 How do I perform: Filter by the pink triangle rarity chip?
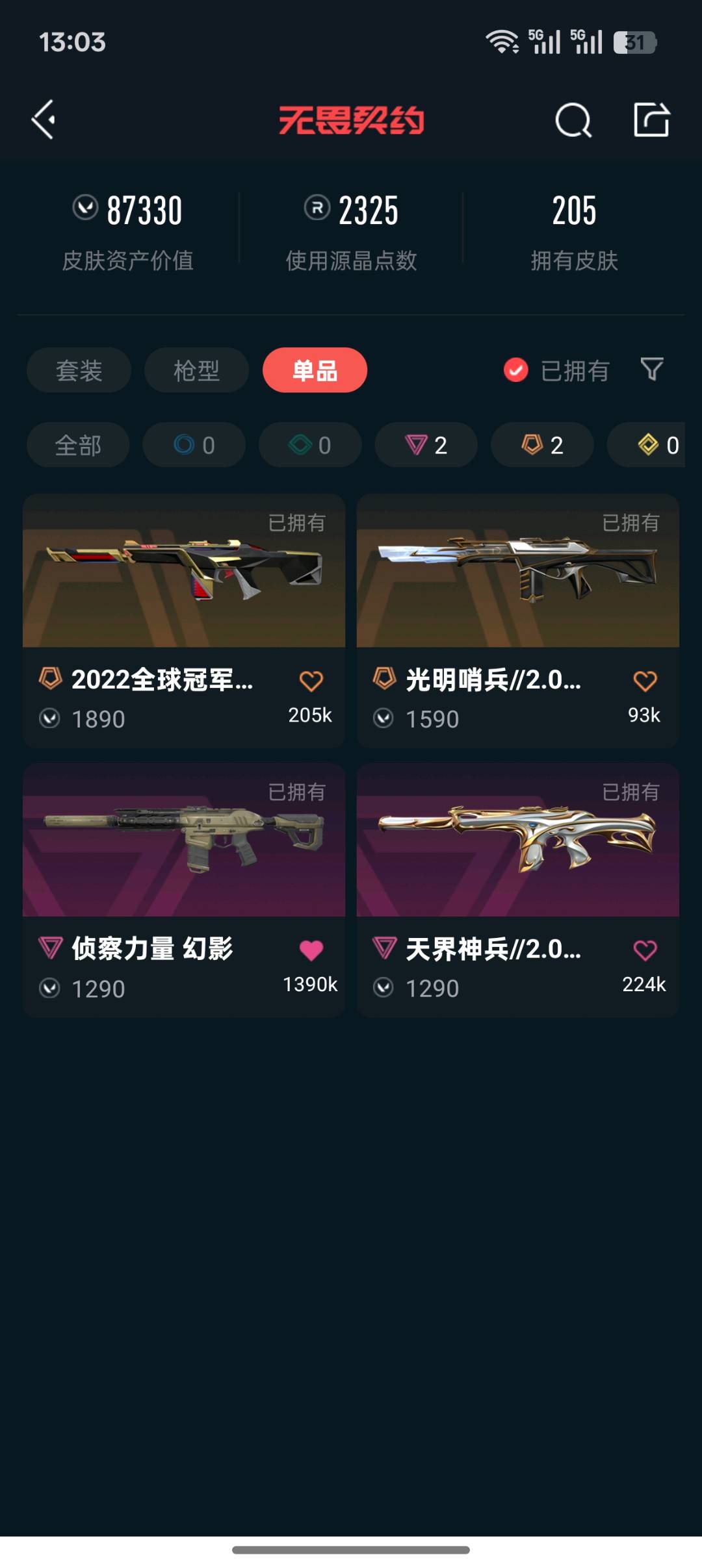[426, 445]
